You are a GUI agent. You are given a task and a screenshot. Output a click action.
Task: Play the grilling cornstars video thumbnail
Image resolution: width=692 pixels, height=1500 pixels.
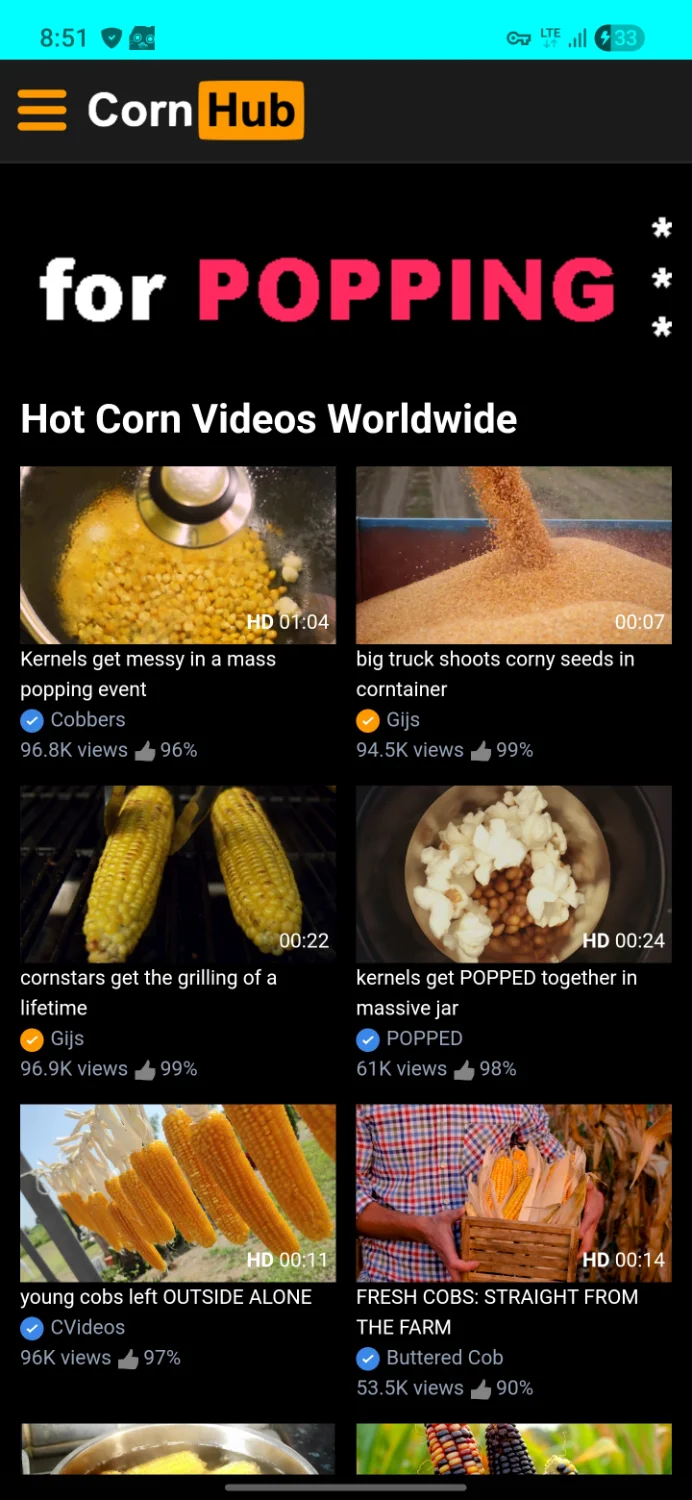point(178,873)
